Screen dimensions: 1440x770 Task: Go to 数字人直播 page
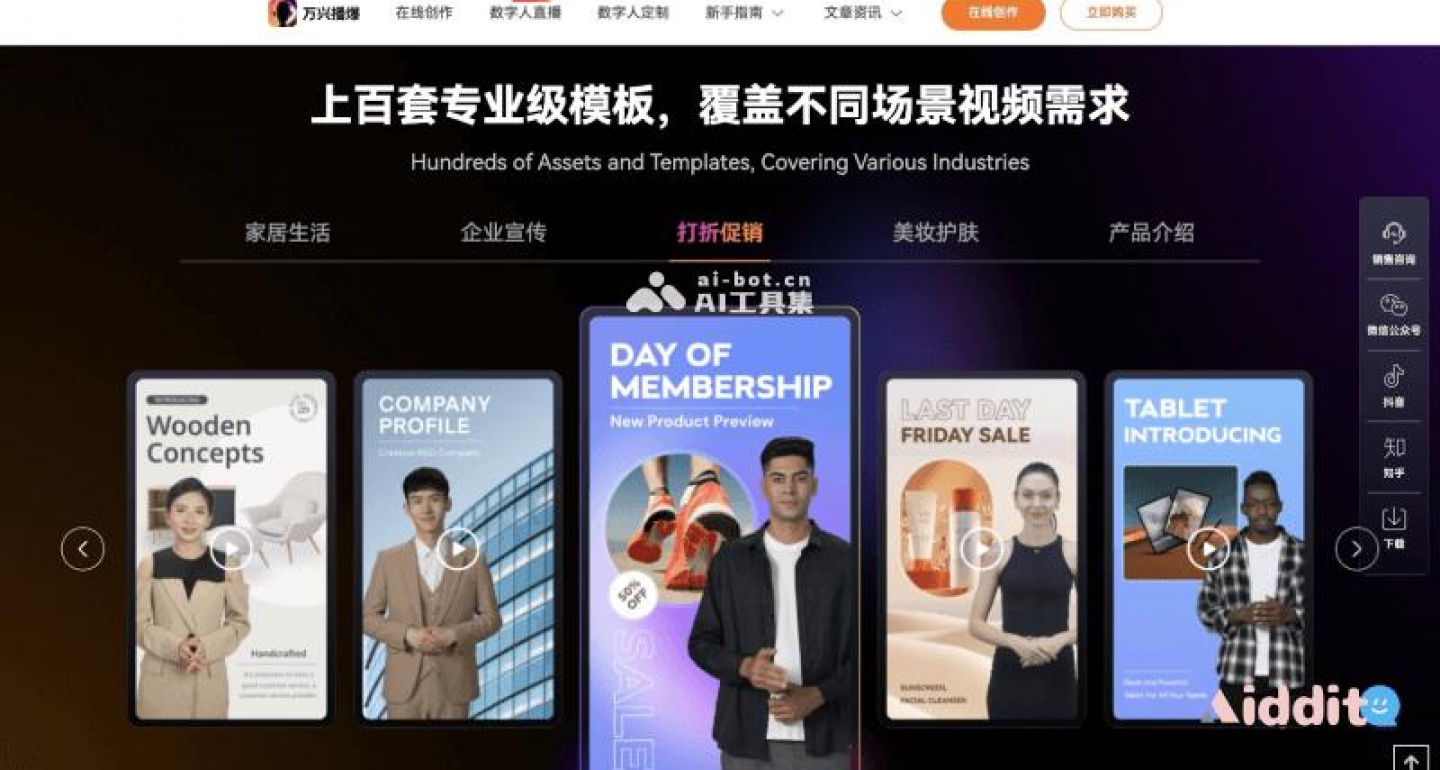point(525,13)
